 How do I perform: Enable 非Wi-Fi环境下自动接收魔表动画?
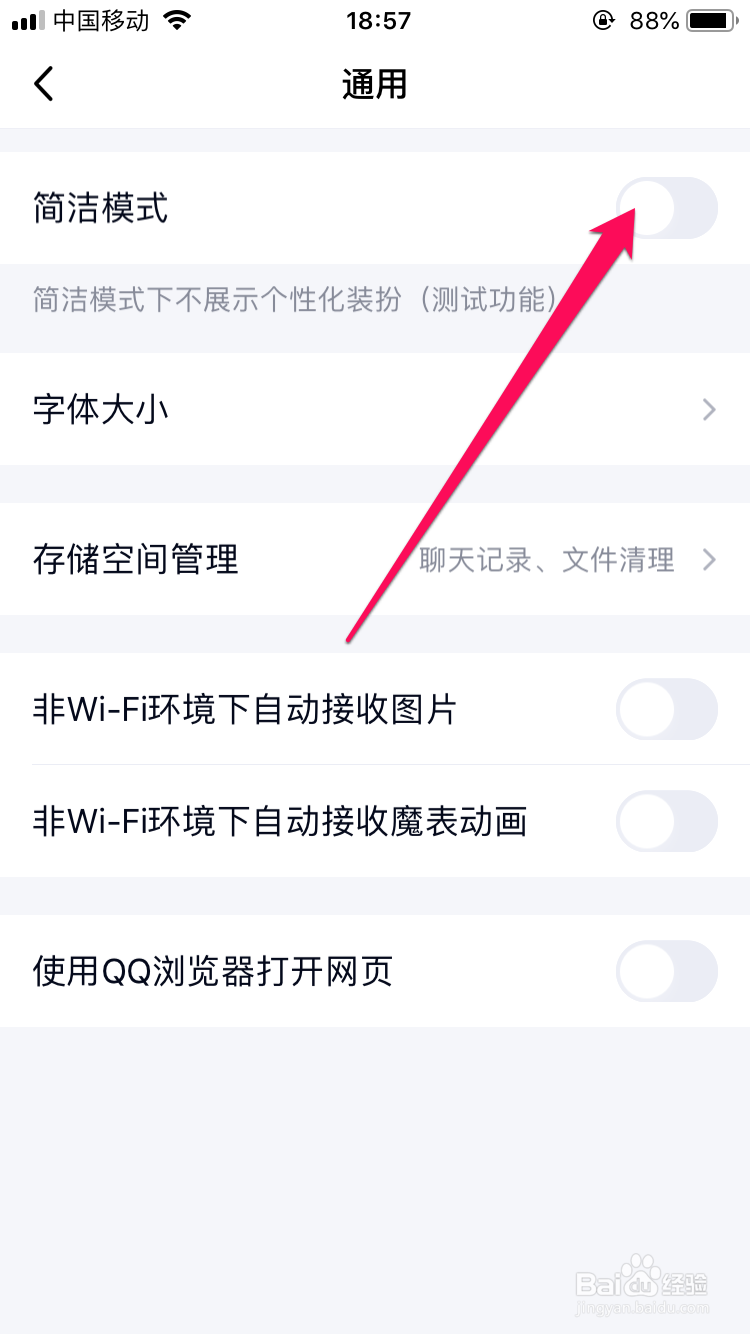point(667,821)
